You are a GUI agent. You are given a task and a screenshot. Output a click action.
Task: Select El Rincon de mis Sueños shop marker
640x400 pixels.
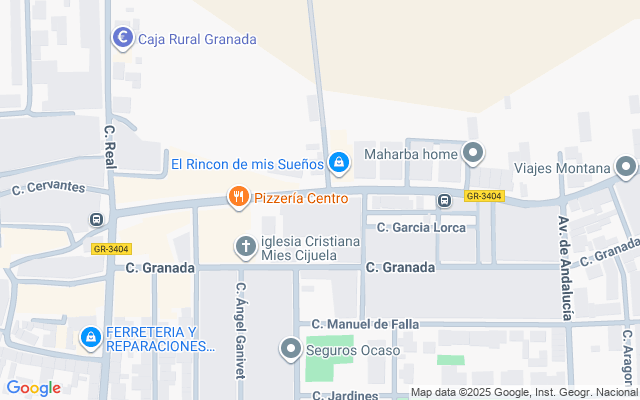pyautogui.click(x=339, y=162)
